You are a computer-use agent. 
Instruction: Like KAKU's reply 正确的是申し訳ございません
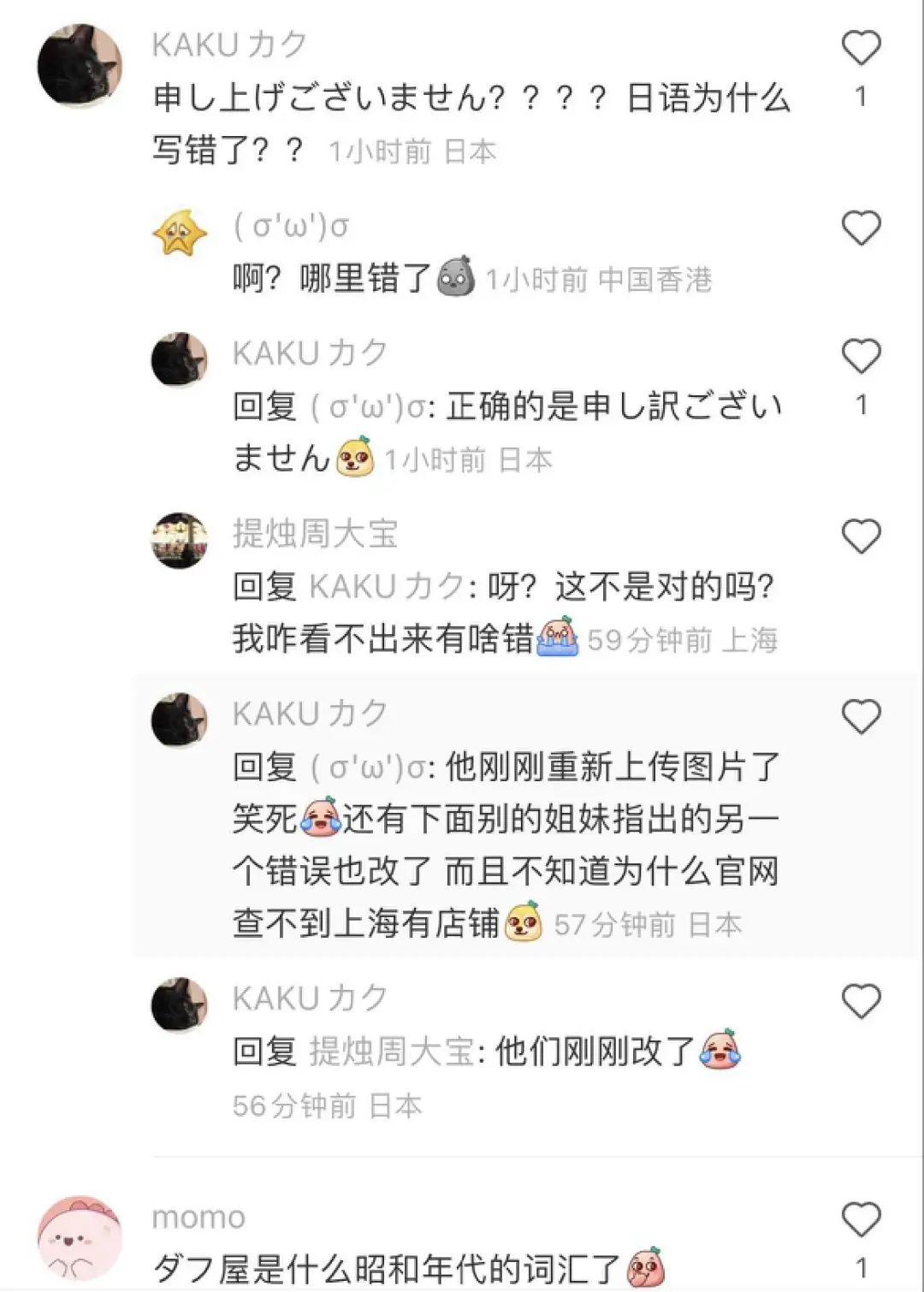pos(861,356)
